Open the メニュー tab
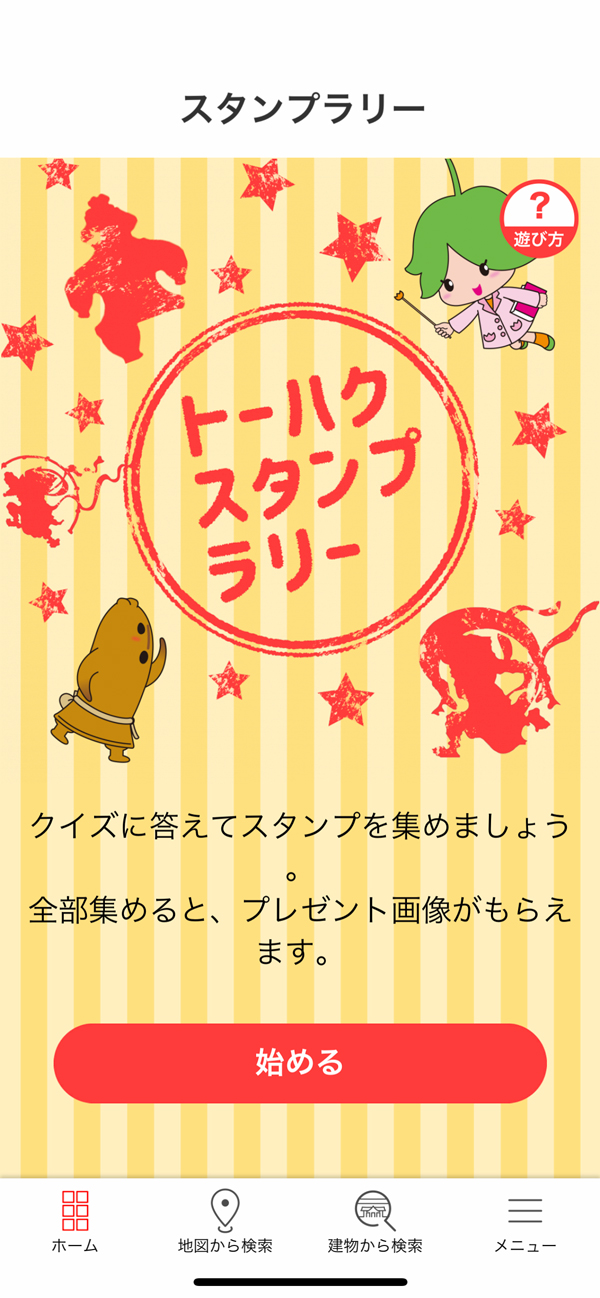 [525, 1221]
